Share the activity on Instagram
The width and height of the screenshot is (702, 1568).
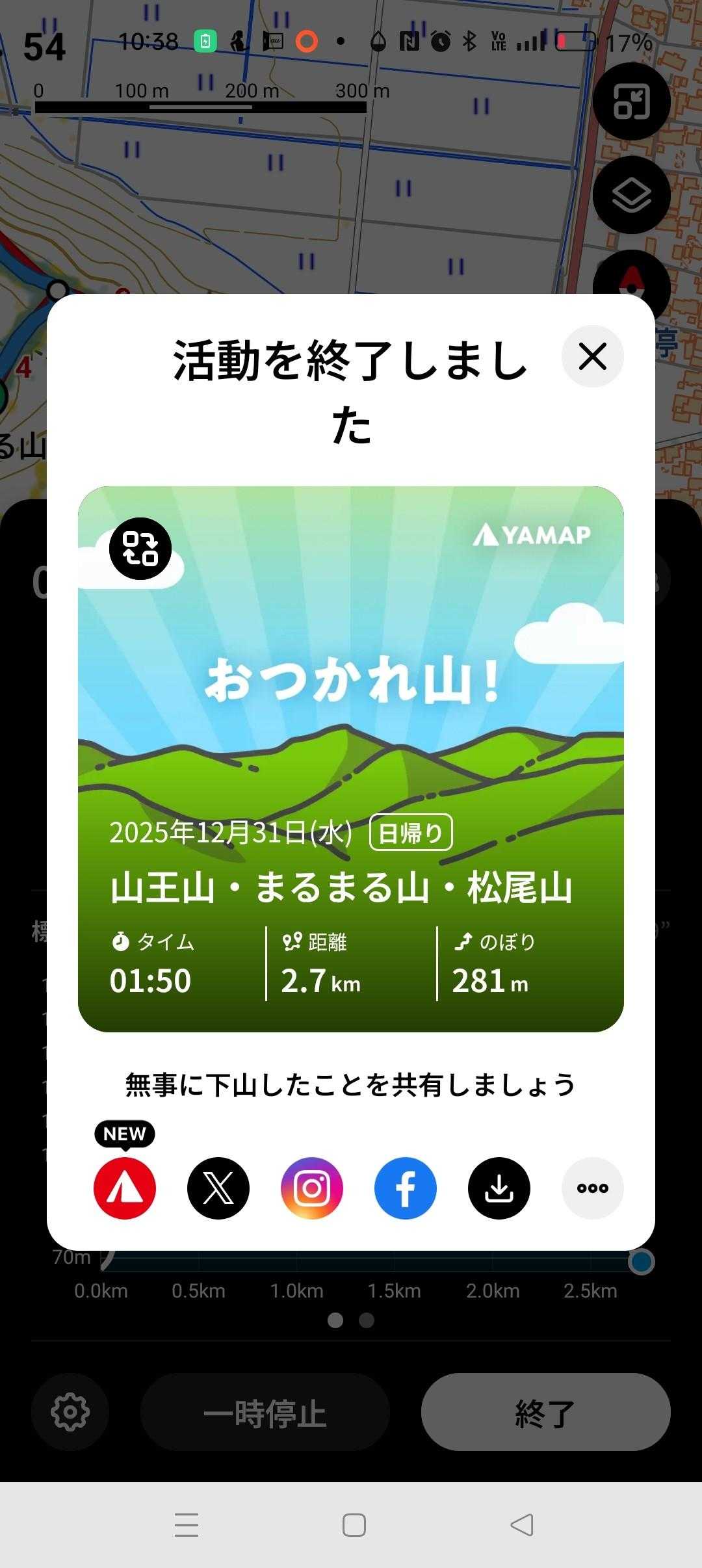pos(312,1188)
